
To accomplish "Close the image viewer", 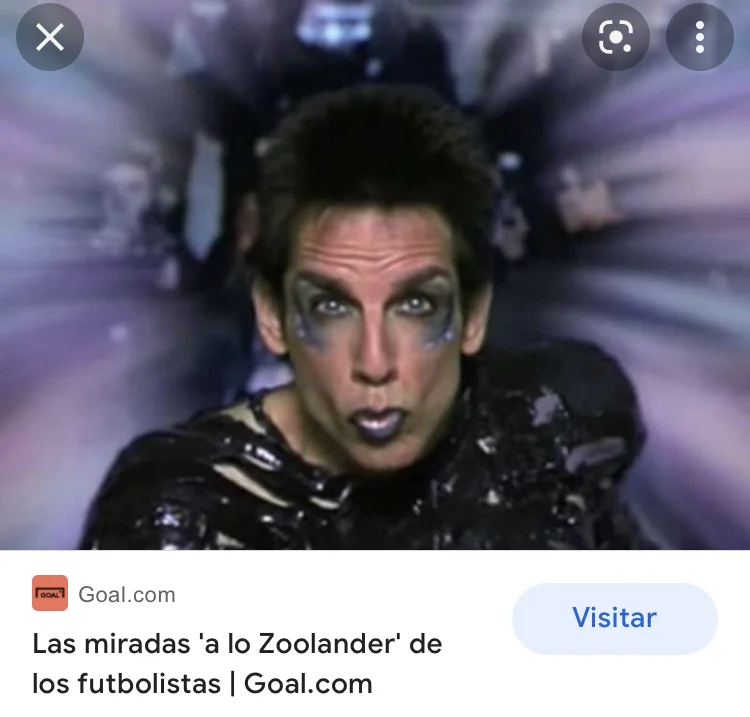I will pos(50,37).
